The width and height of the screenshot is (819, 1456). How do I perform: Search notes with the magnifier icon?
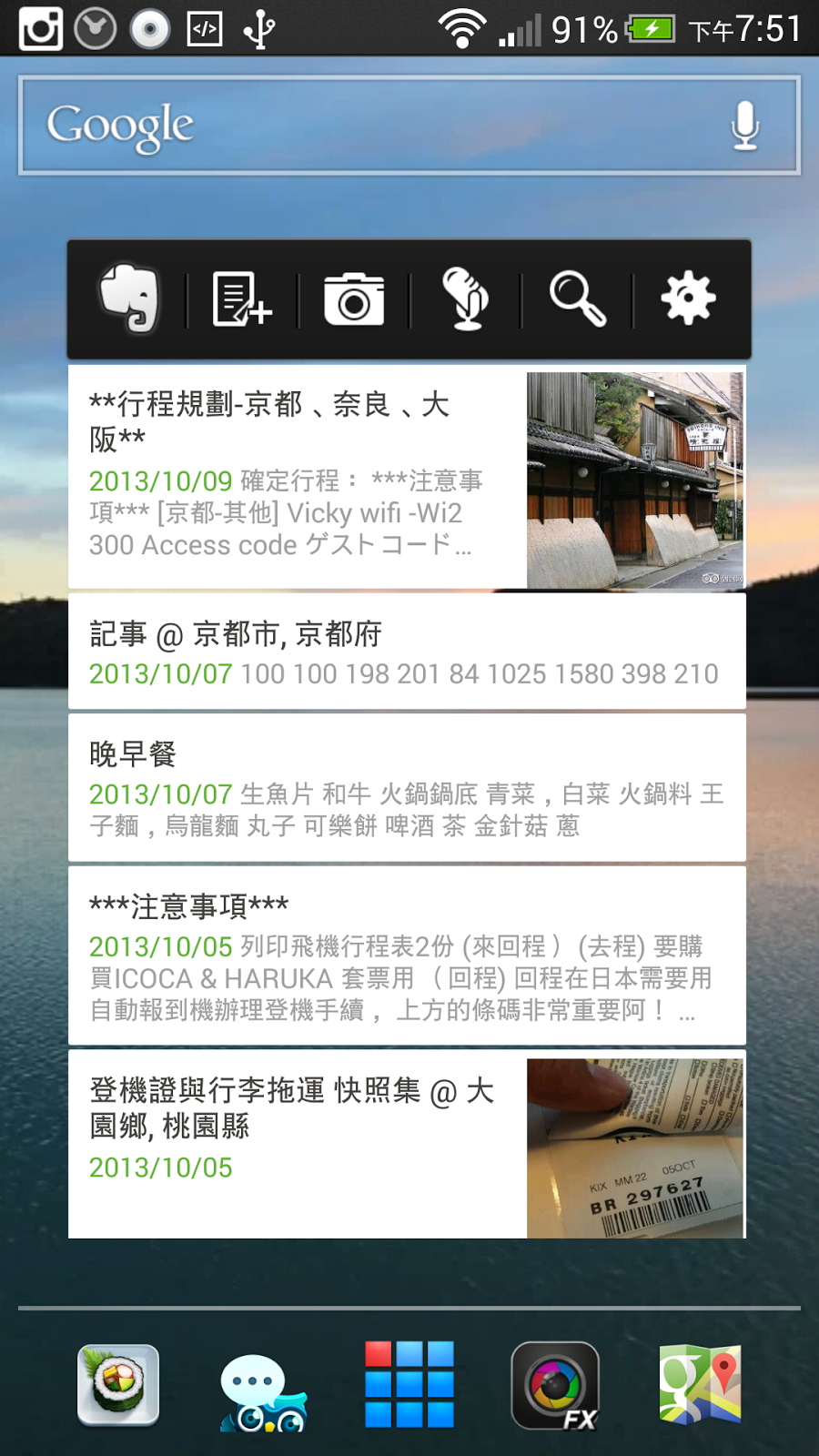pos(577,298)
